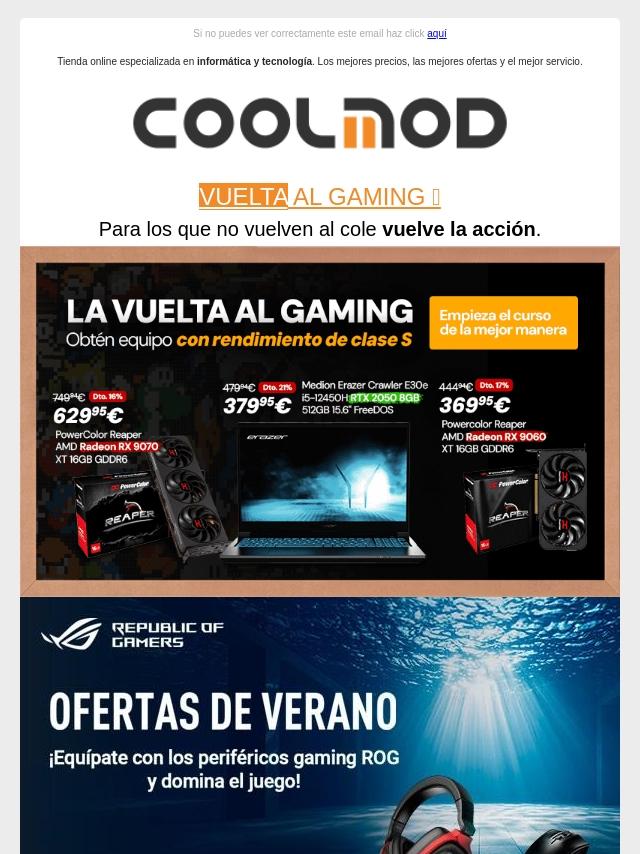Open the ROG 'Ofertas de verano' banner
This screenshot has width=640, height=854.
pyautogui.click(x=319, y=725)
